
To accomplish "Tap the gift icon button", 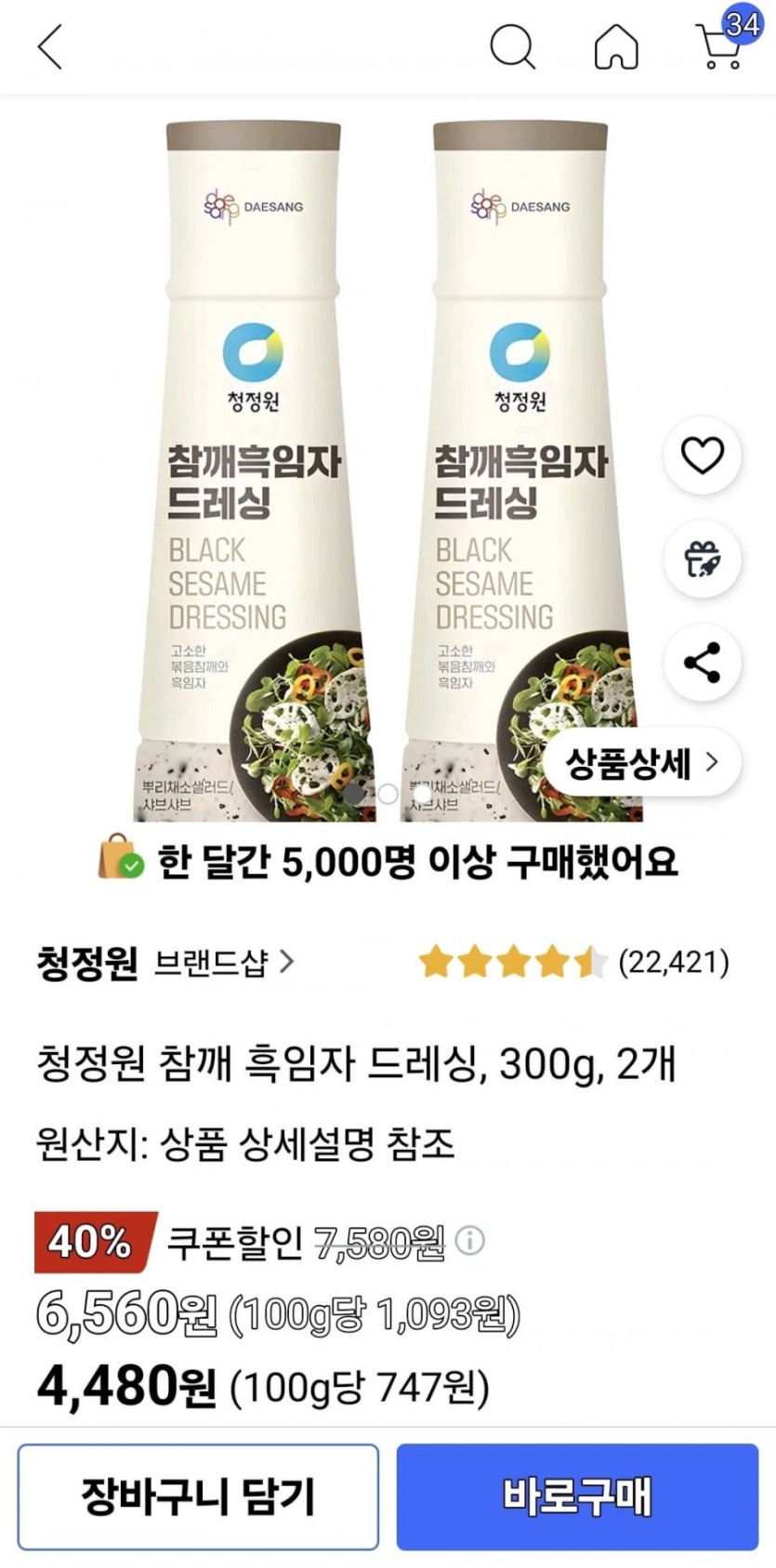I will 703,560.
